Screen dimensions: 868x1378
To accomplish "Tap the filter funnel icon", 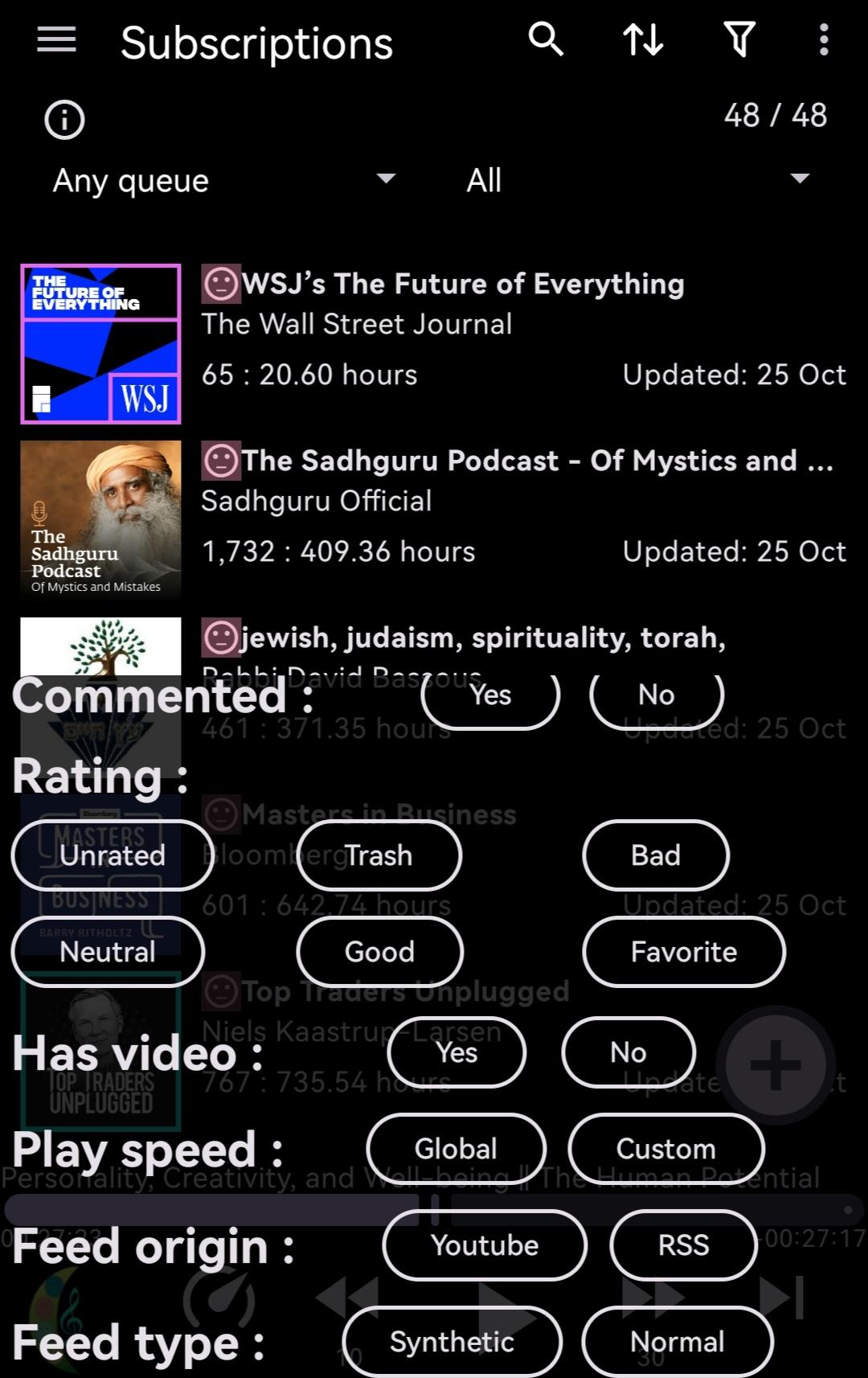I will [739, 39].
